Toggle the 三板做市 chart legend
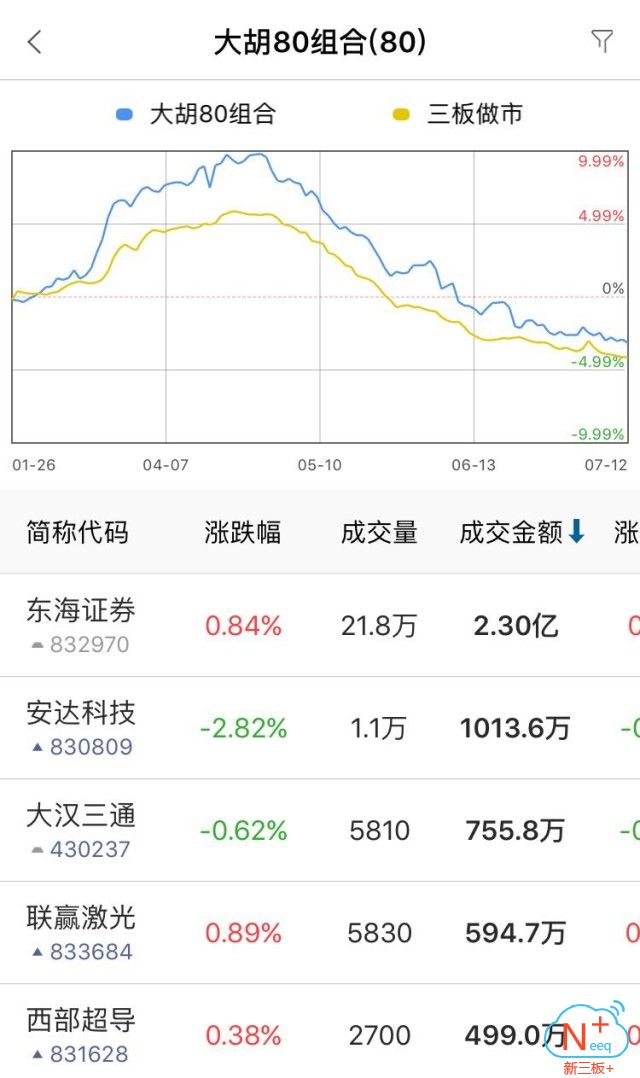 [x=458, y=114]
